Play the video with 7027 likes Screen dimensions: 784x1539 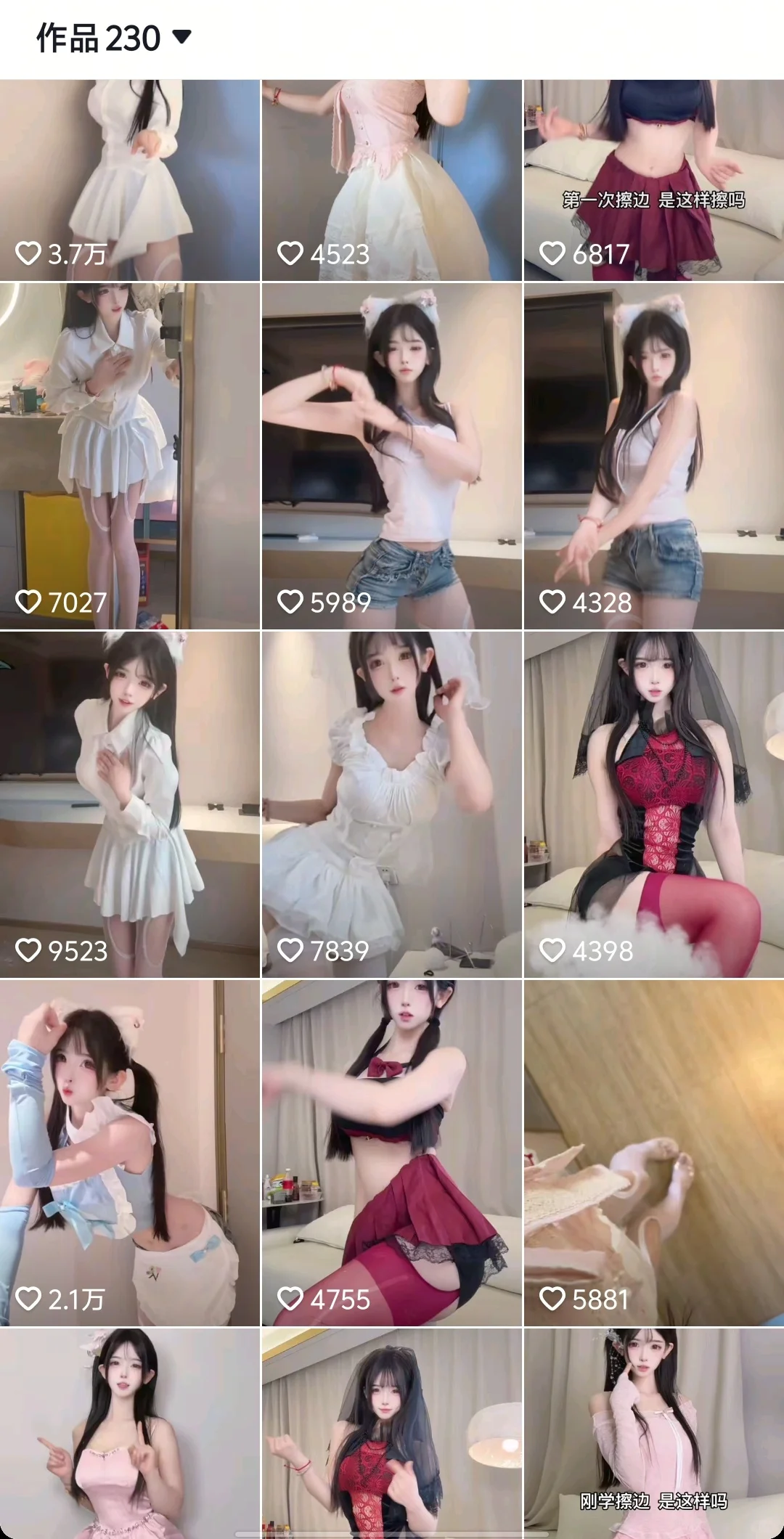[129, 456]
